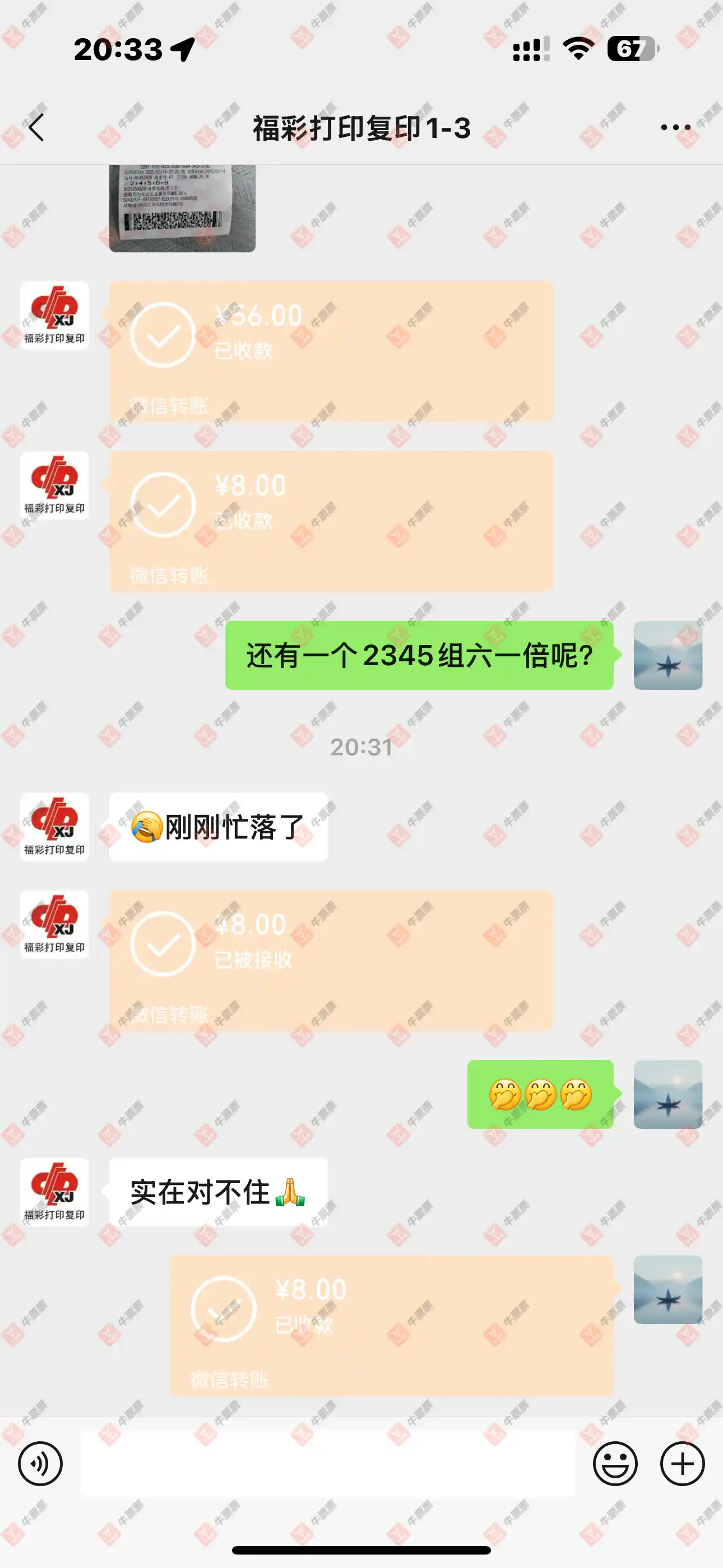Open contact avatar beside 刚刚忙落了

click(x=54, y=827)
